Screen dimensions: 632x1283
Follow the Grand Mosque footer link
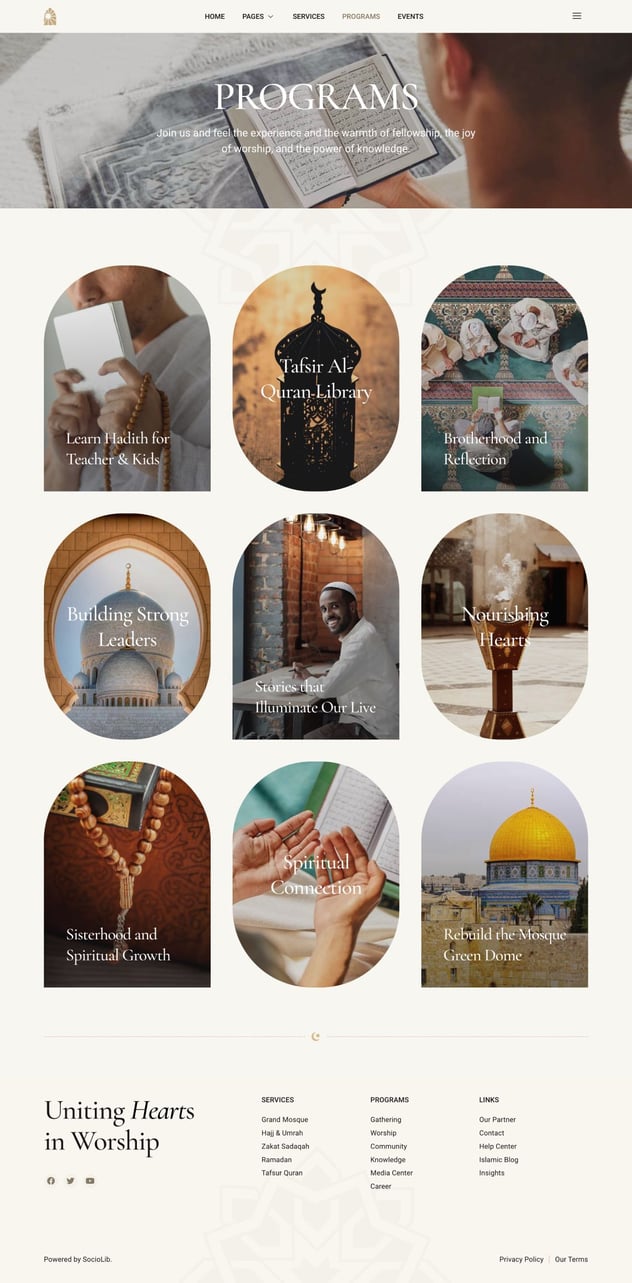285,1120
